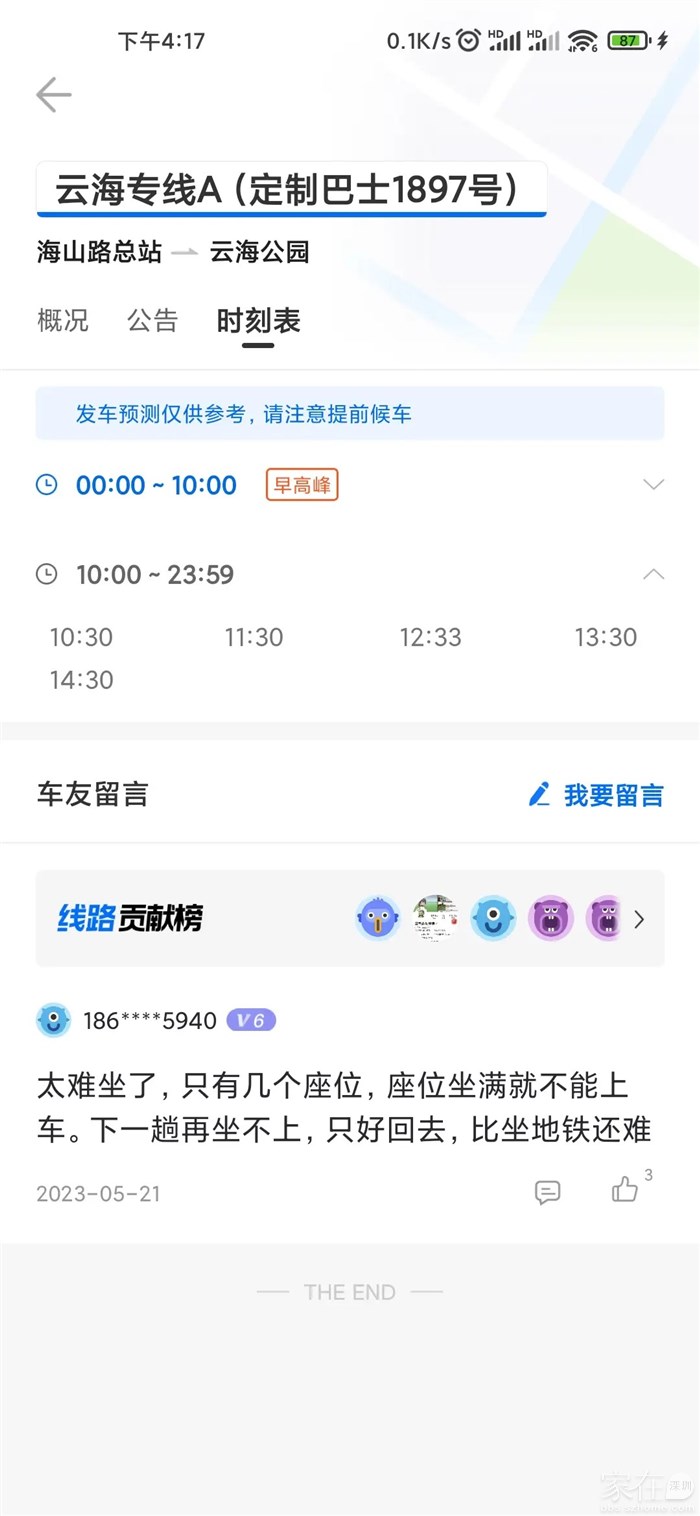Open the 线路贡献榜 leaderboard
The width and height of the screenshot is (700, 1516).
[350, 919]
